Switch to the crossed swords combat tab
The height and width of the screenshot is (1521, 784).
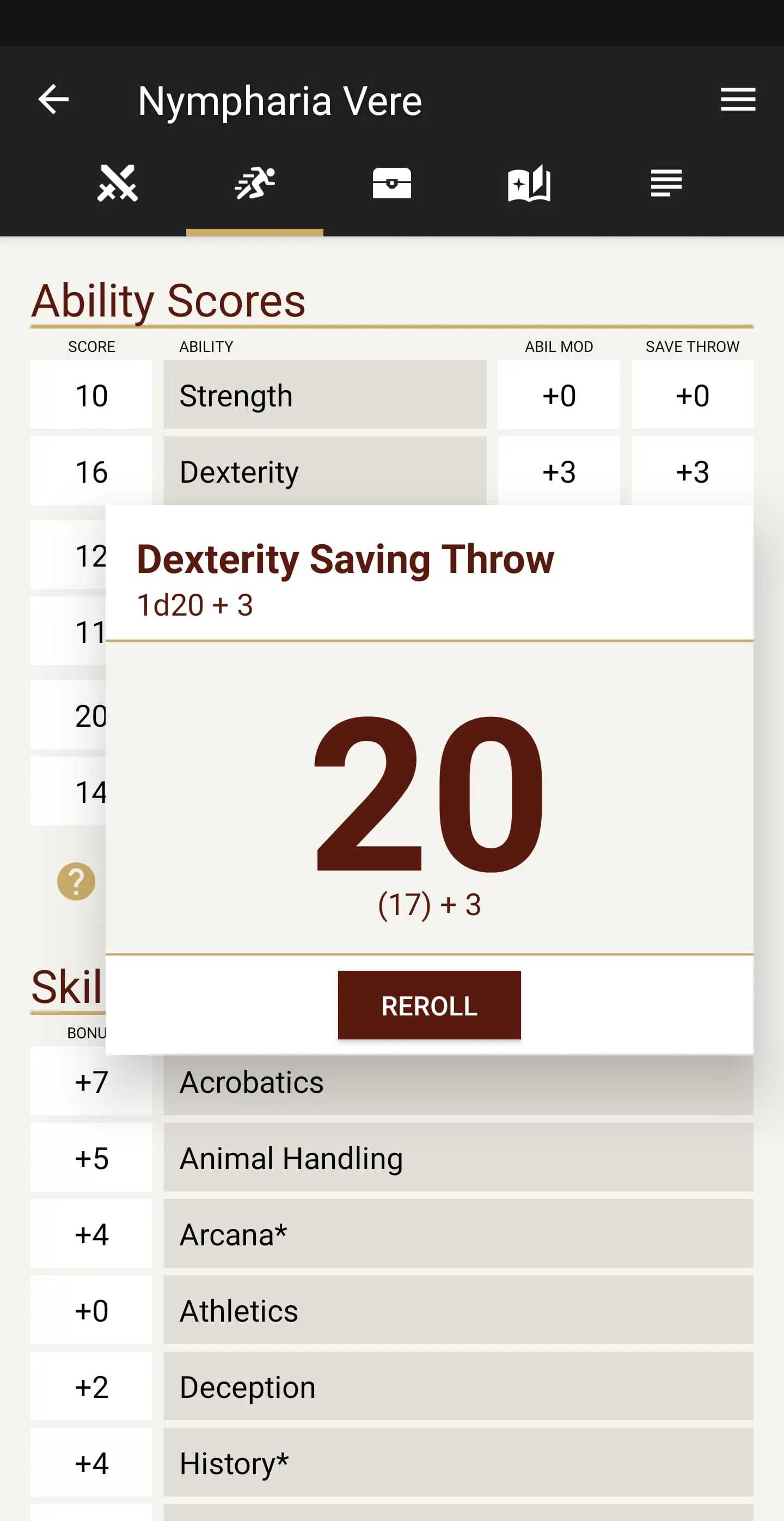tap(118, 183)
